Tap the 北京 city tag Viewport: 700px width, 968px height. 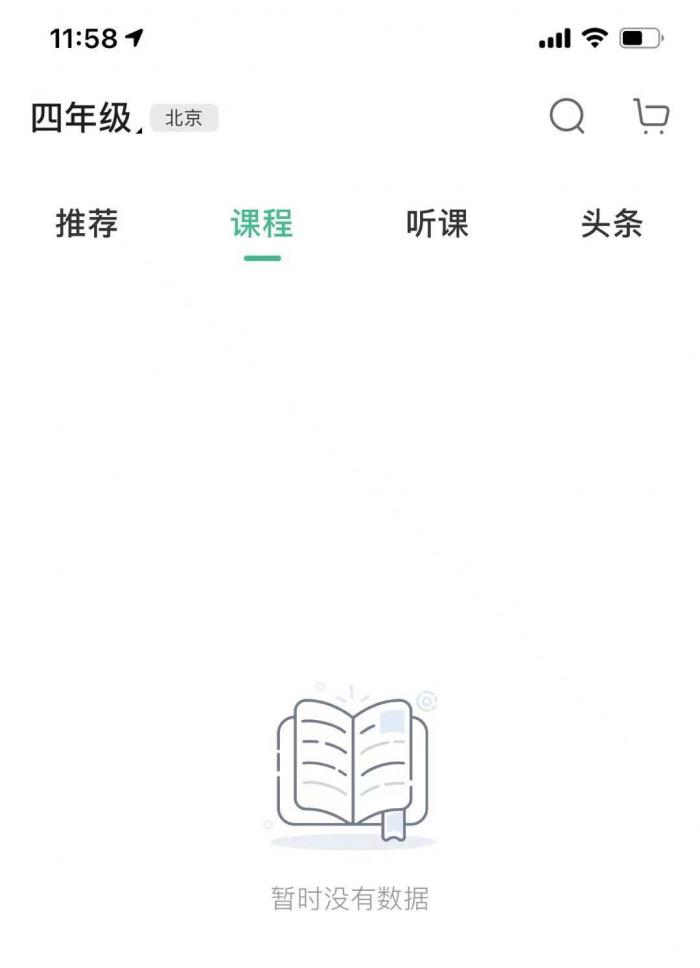coord(184,118)
